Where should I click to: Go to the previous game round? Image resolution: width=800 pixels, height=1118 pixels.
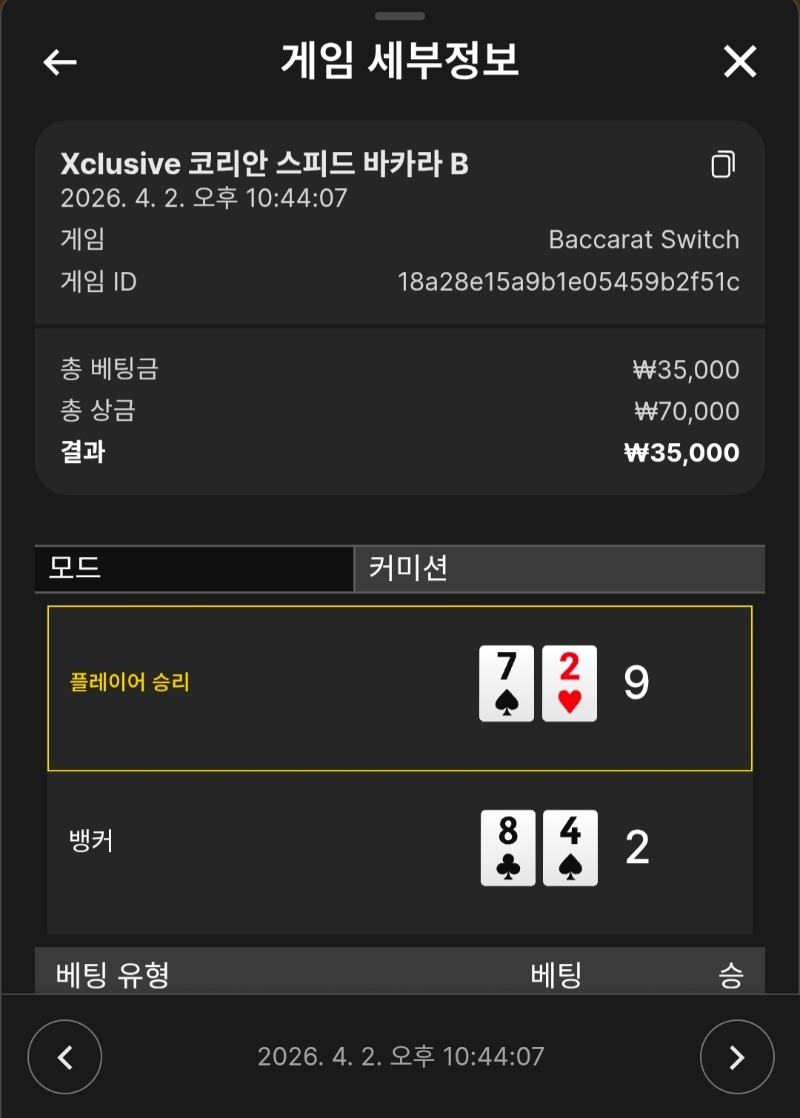tap(65, 1057)
